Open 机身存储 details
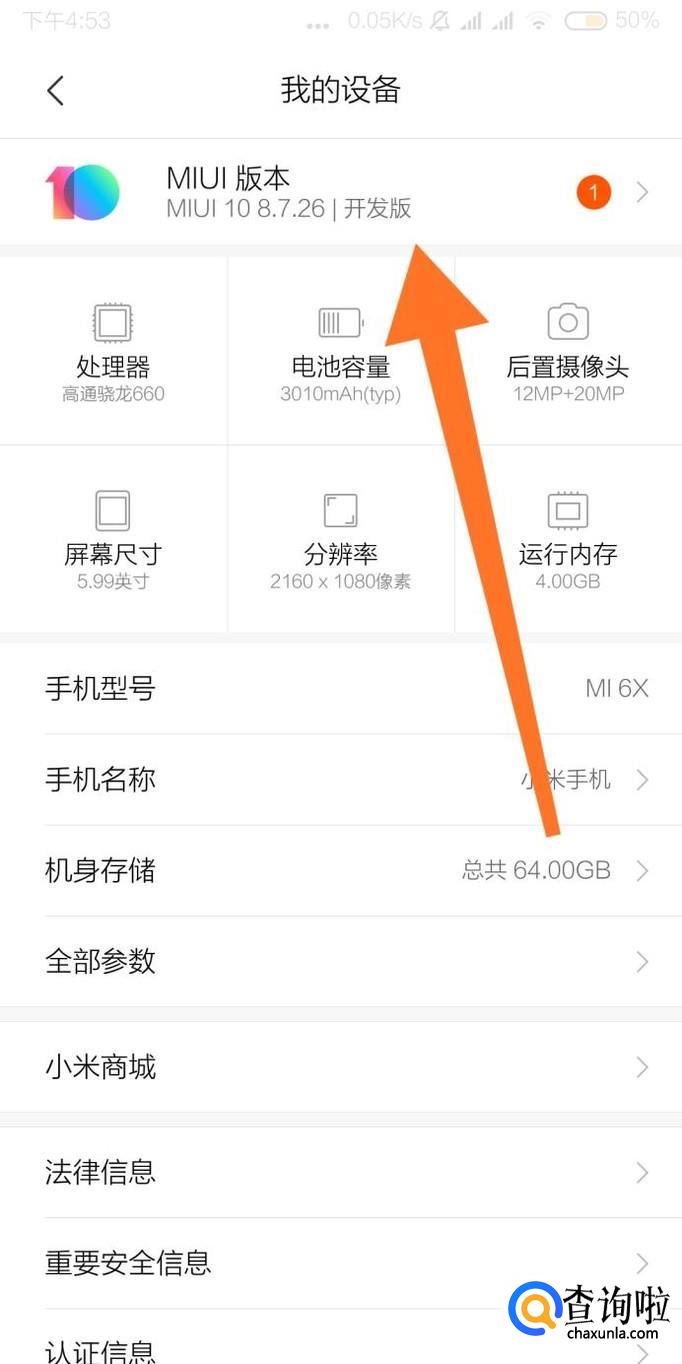This screenshot has height=1364, width=682. point(341,871)
